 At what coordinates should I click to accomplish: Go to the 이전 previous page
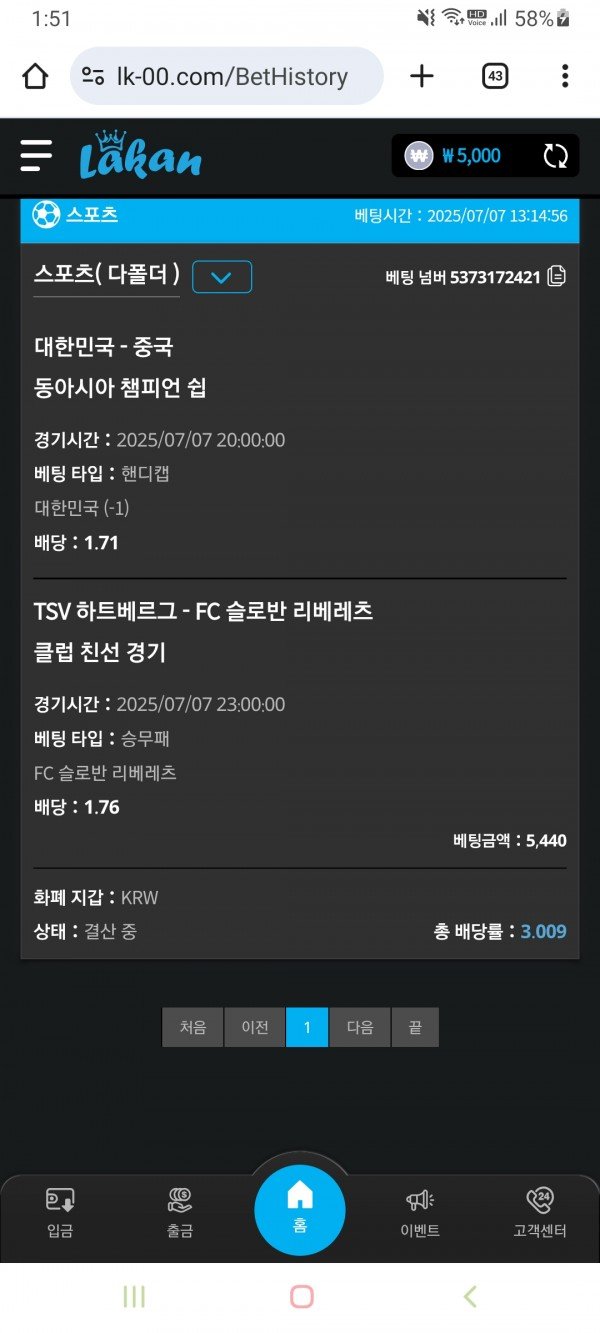click(x=255, y=1027)
